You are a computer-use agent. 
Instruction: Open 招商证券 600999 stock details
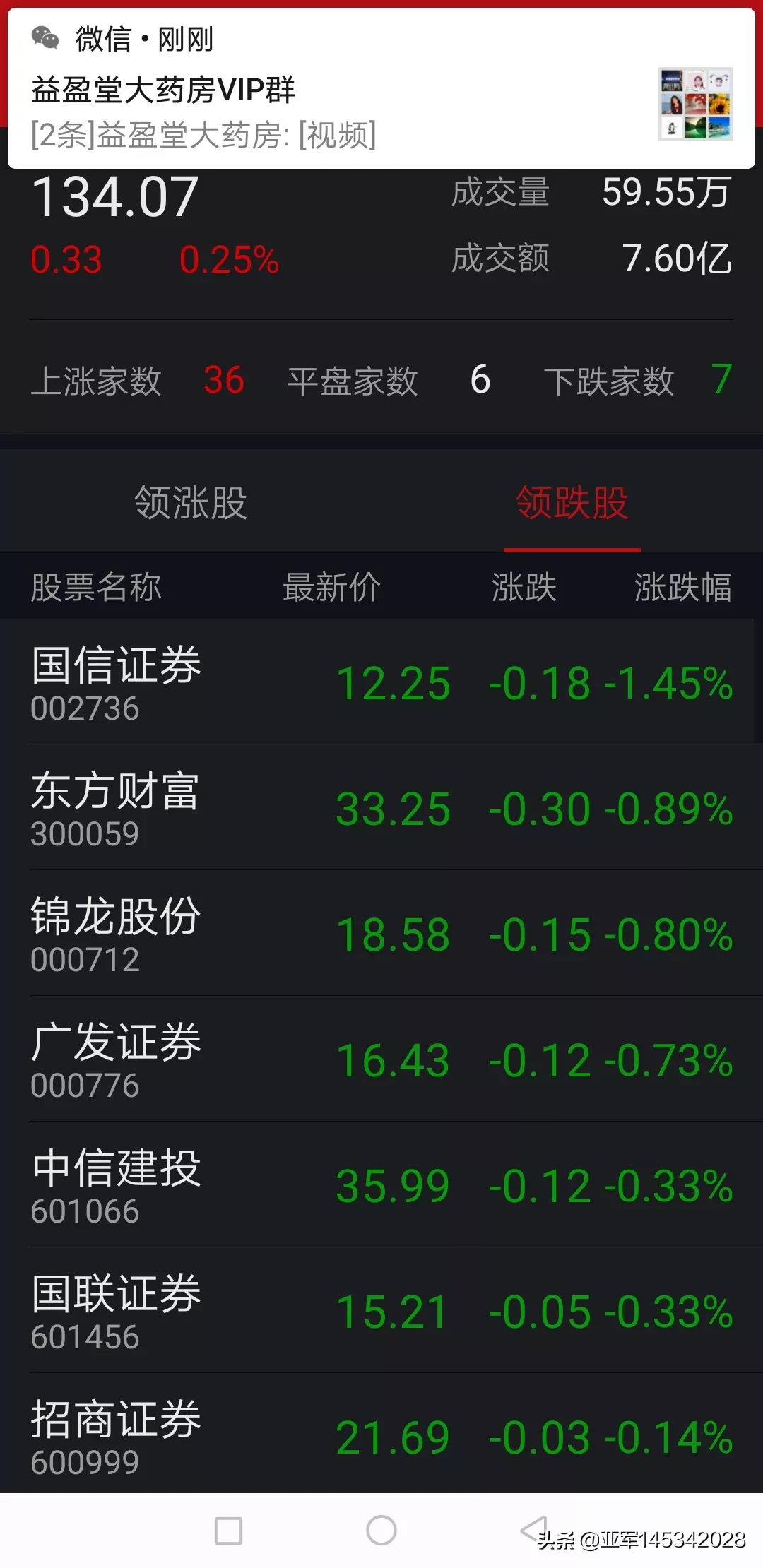click(381, 1437)
